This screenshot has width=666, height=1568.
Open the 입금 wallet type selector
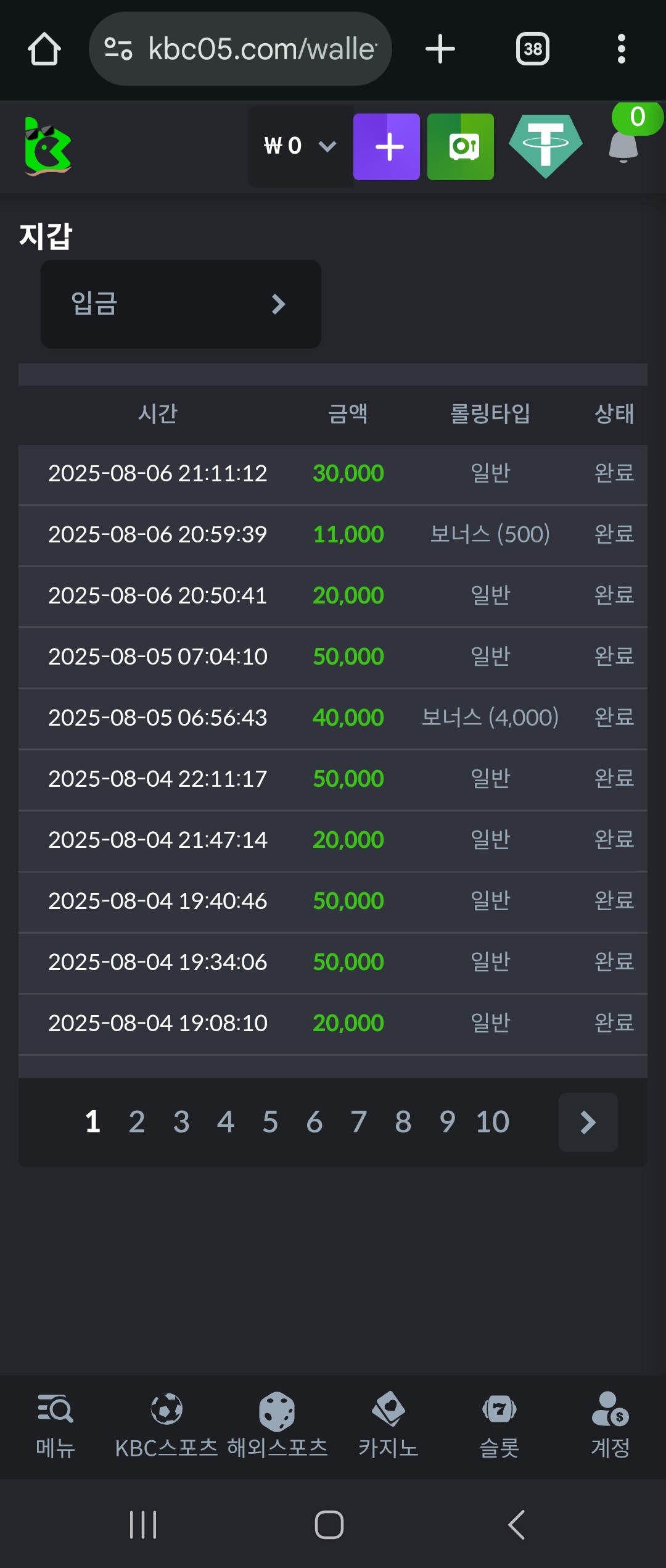pos(181,304)
